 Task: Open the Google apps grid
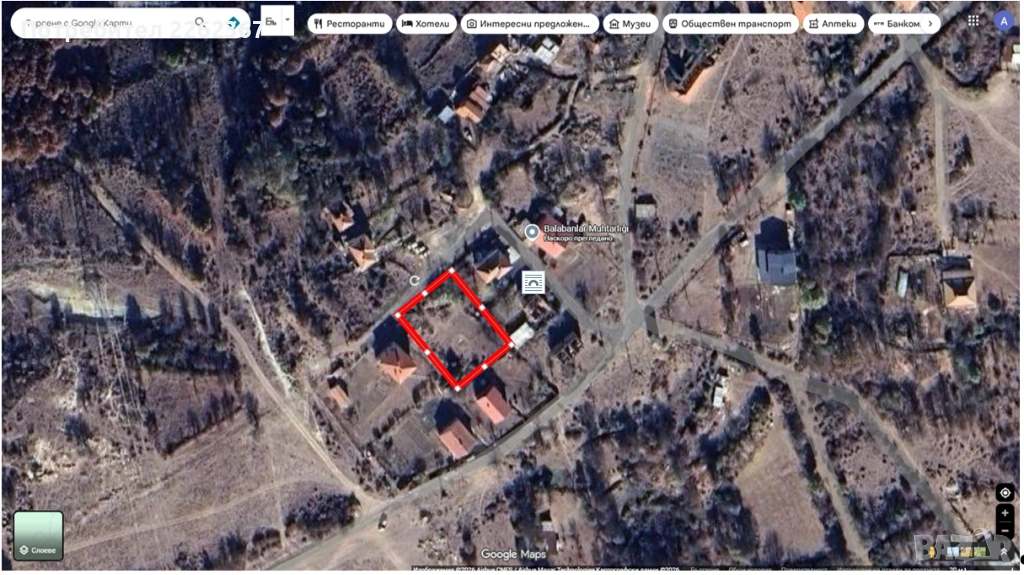coord(973,21)
